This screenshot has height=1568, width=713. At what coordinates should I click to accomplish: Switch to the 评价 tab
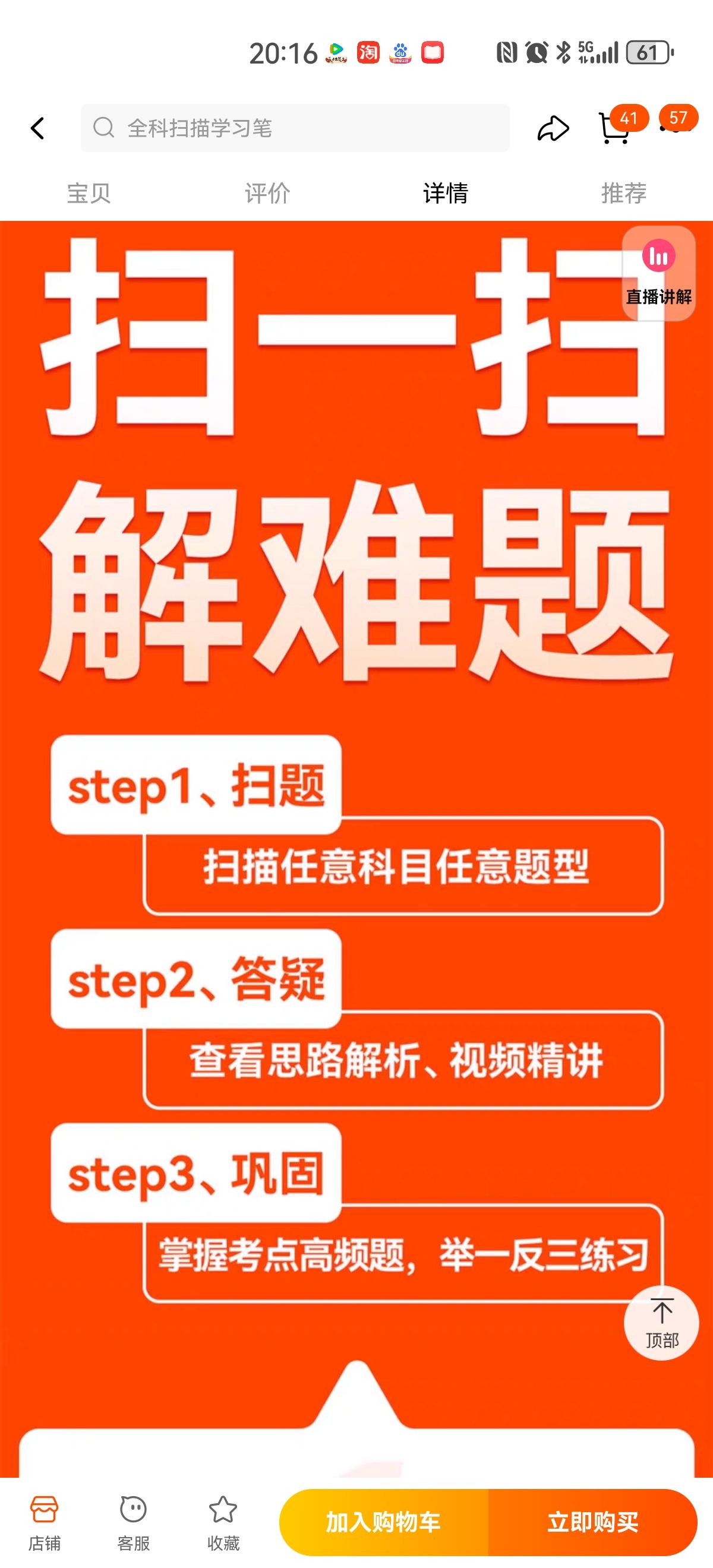[267, 193]
